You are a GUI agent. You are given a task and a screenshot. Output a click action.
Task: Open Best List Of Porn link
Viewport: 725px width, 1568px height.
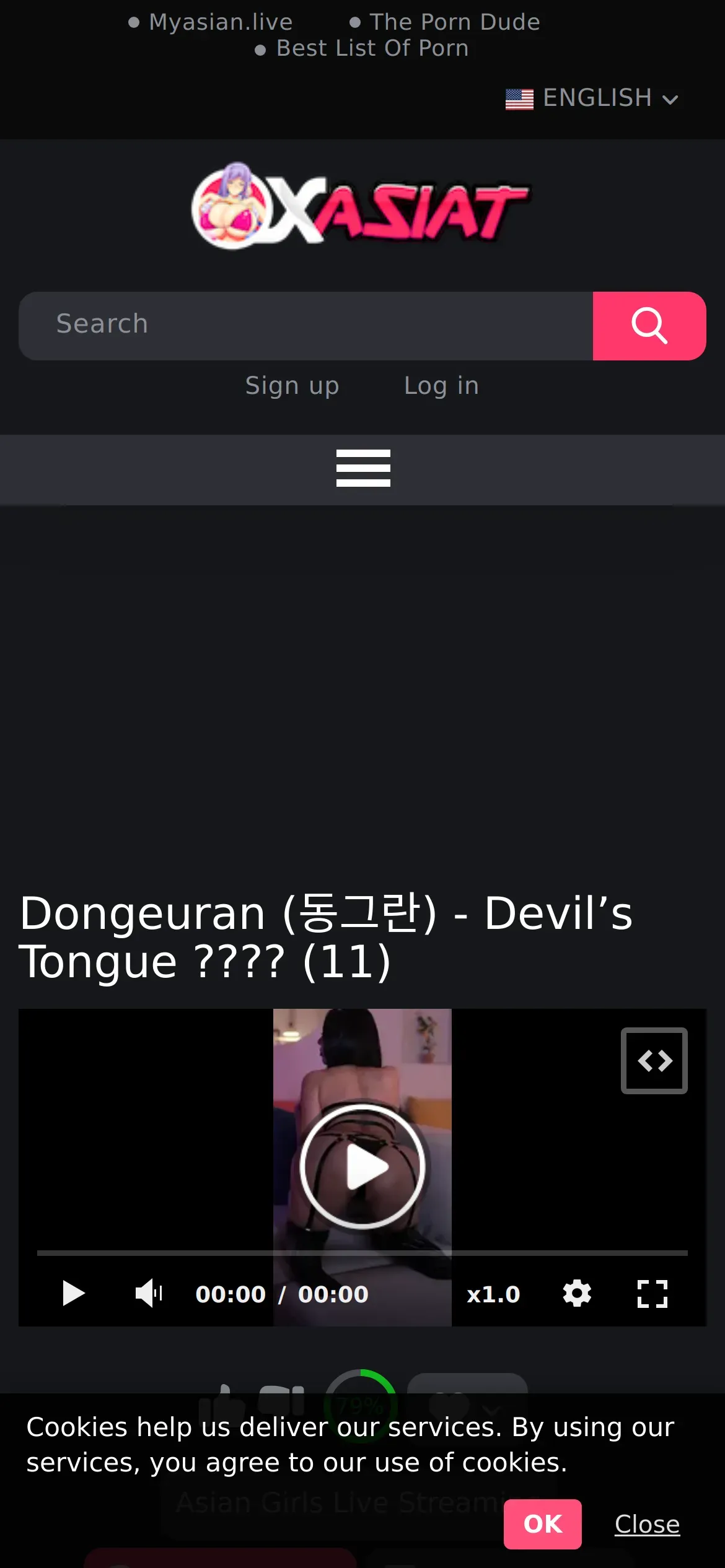point(372,48)
